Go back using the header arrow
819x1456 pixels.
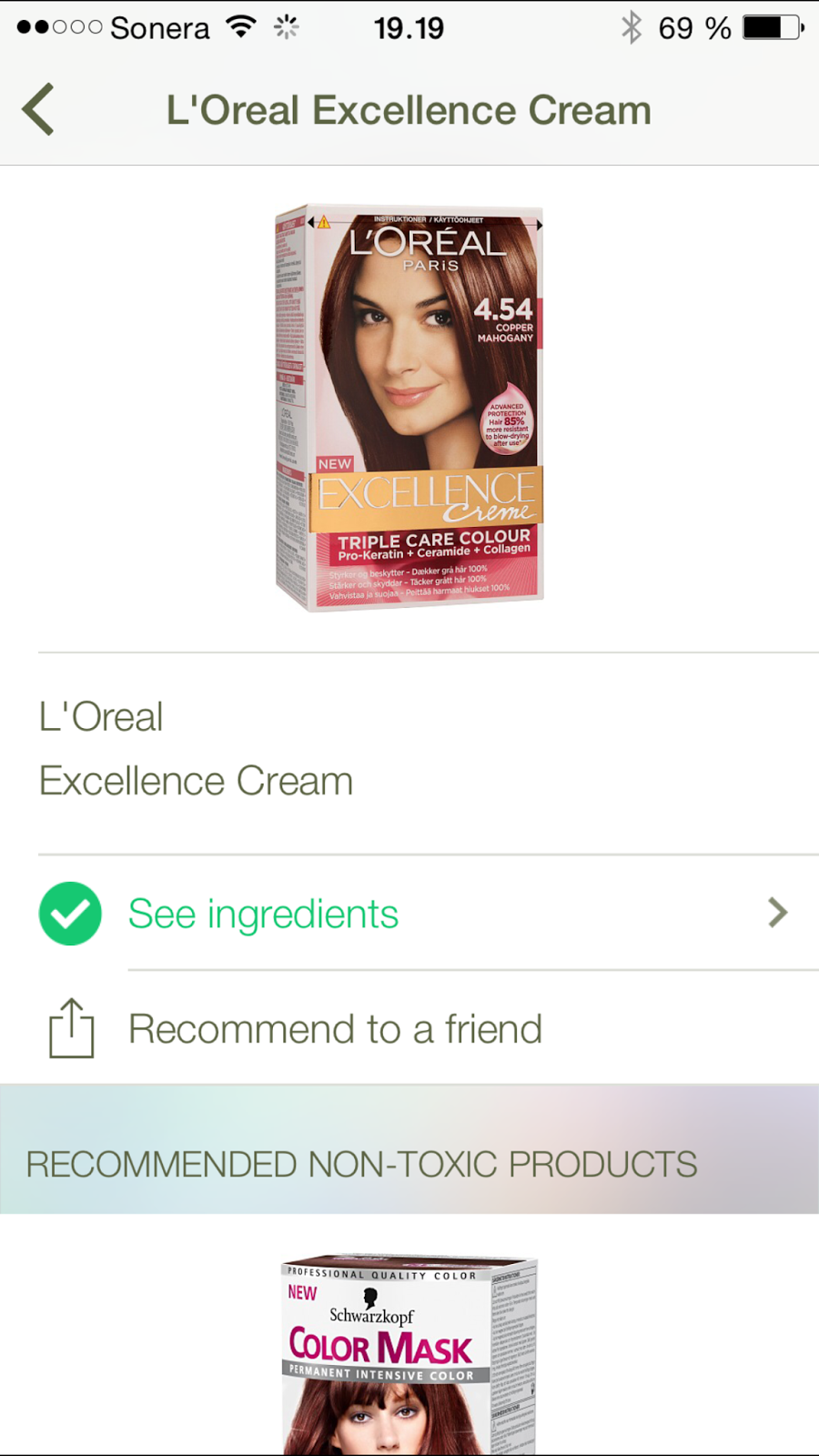pyautogui.click(x=38, y=109)
